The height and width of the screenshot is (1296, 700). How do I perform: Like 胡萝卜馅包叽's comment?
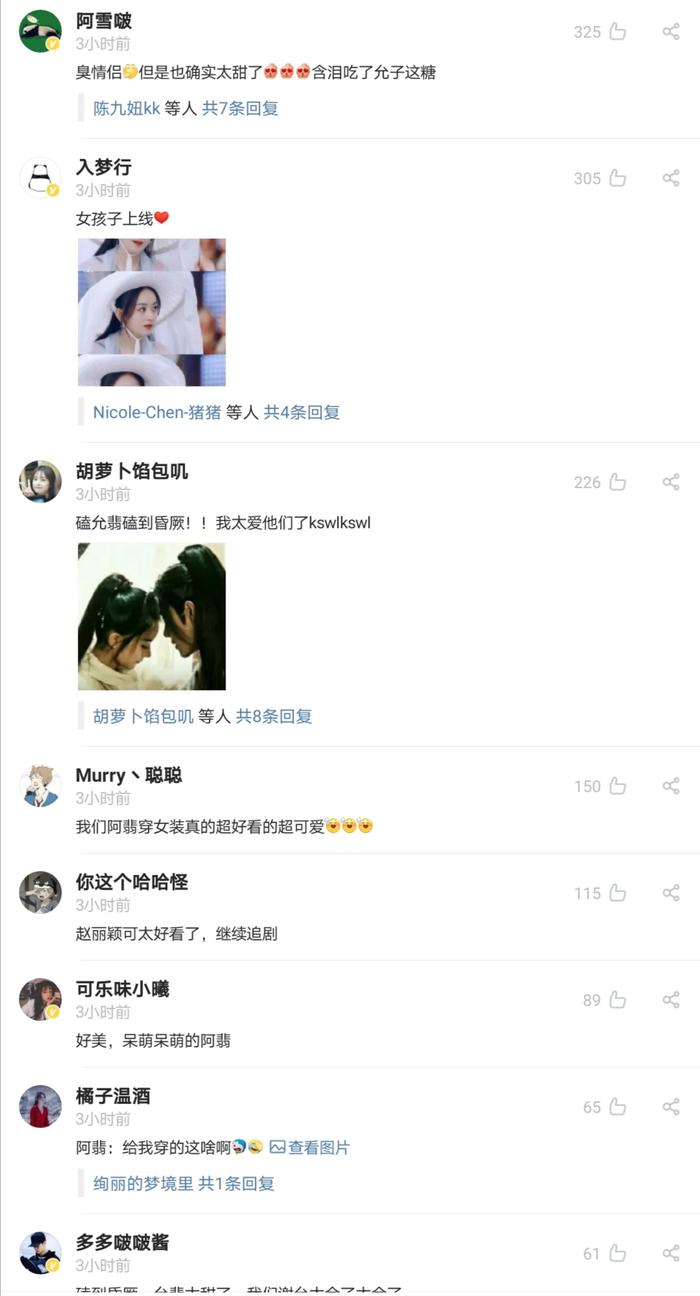617,482
